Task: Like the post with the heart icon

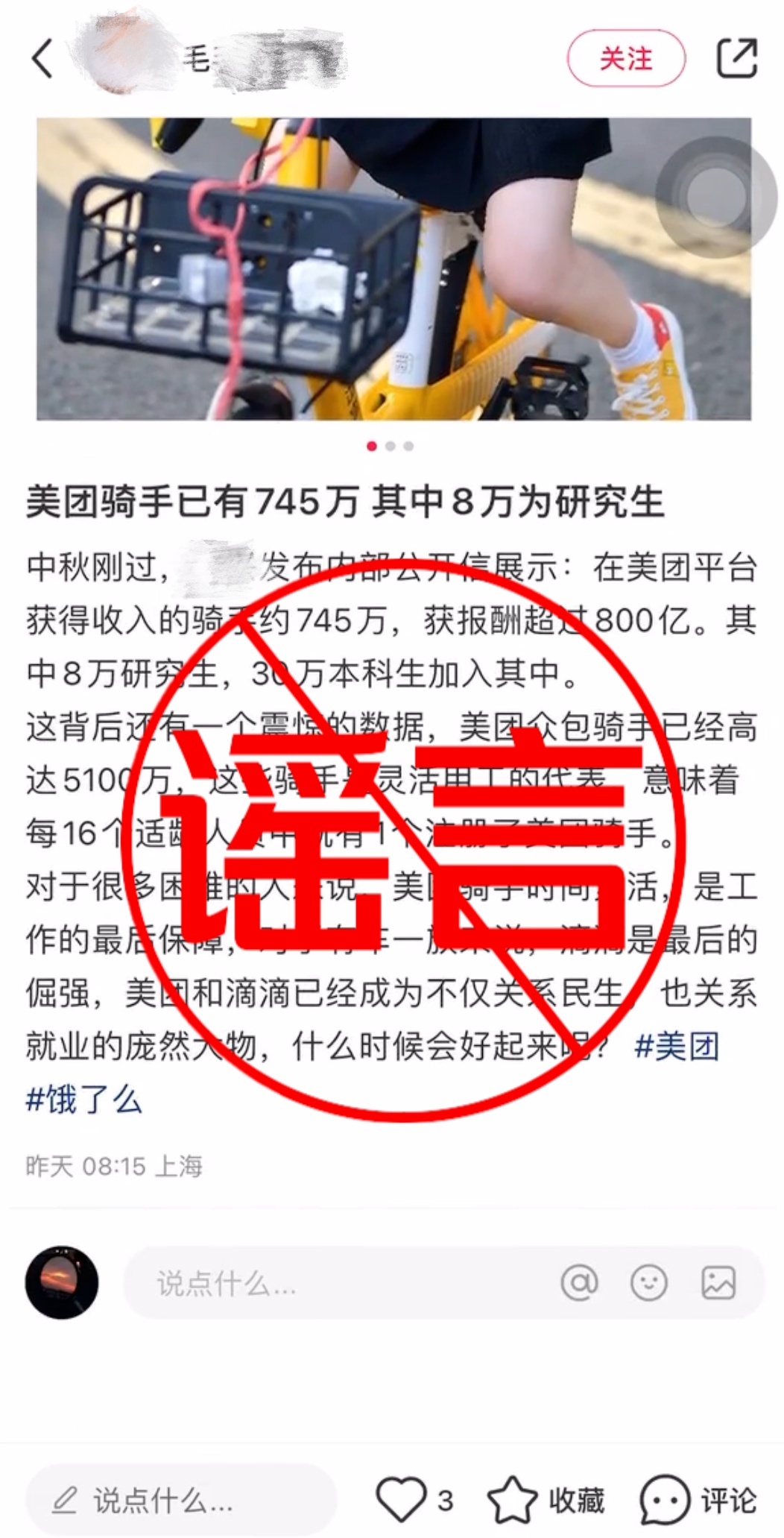Action: click(401, 1499)
